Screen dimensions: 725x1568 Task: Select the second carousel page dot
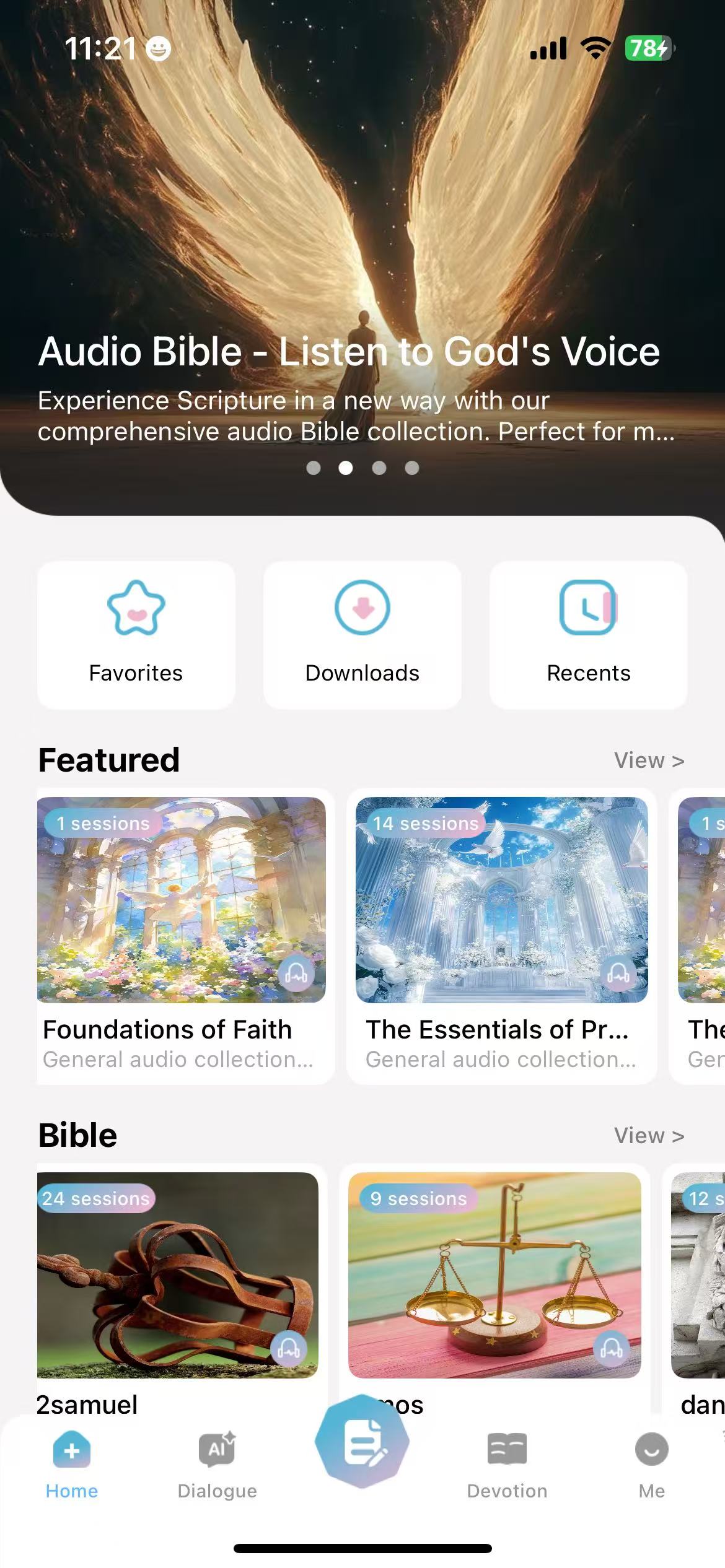346,469
